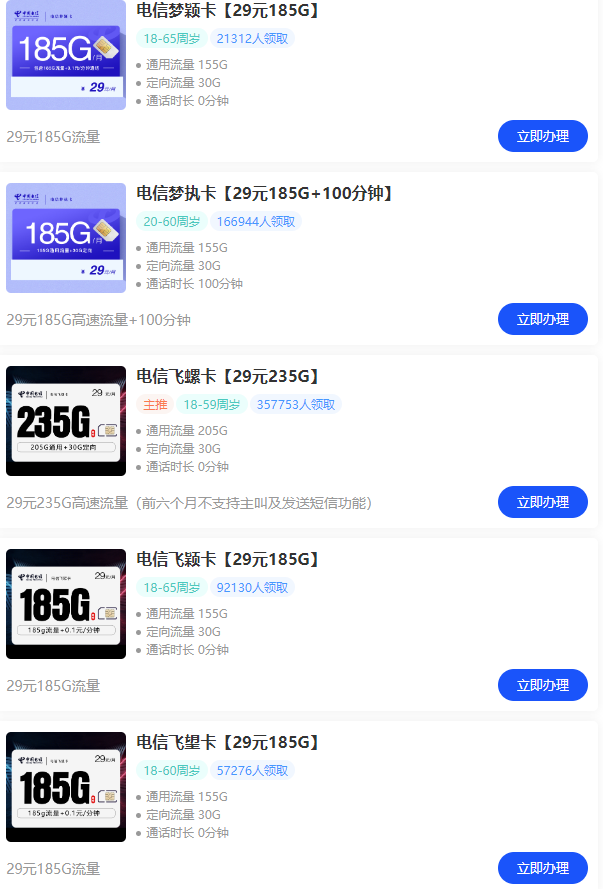View the 电信飞颖卡 card picture
Image resolution: width=603 pixels, height=889 pixels.
coord(66,604)
